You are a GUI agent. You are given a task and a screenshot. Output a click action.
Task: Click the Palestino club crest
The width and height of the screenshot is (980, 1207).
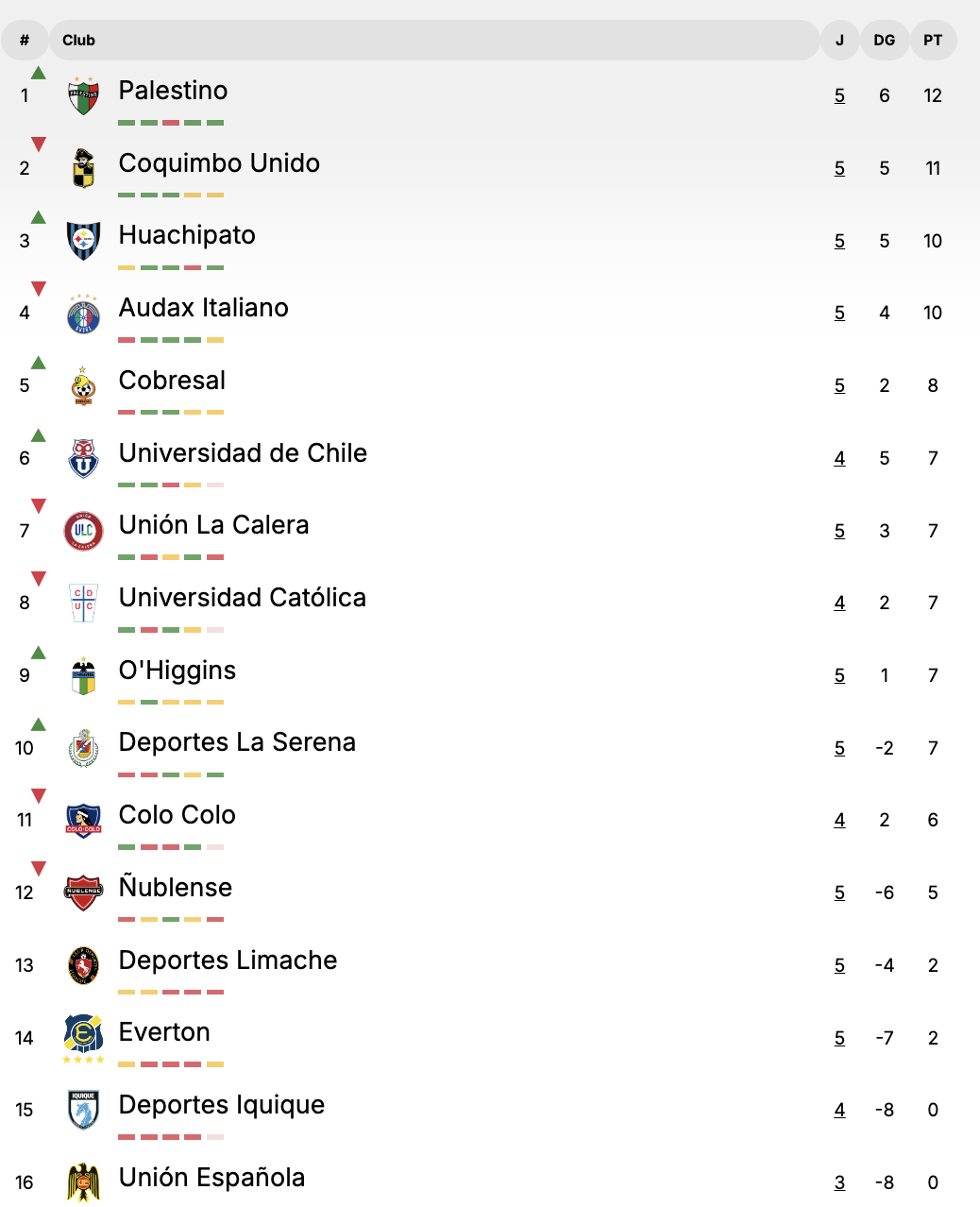pos(83,92)
